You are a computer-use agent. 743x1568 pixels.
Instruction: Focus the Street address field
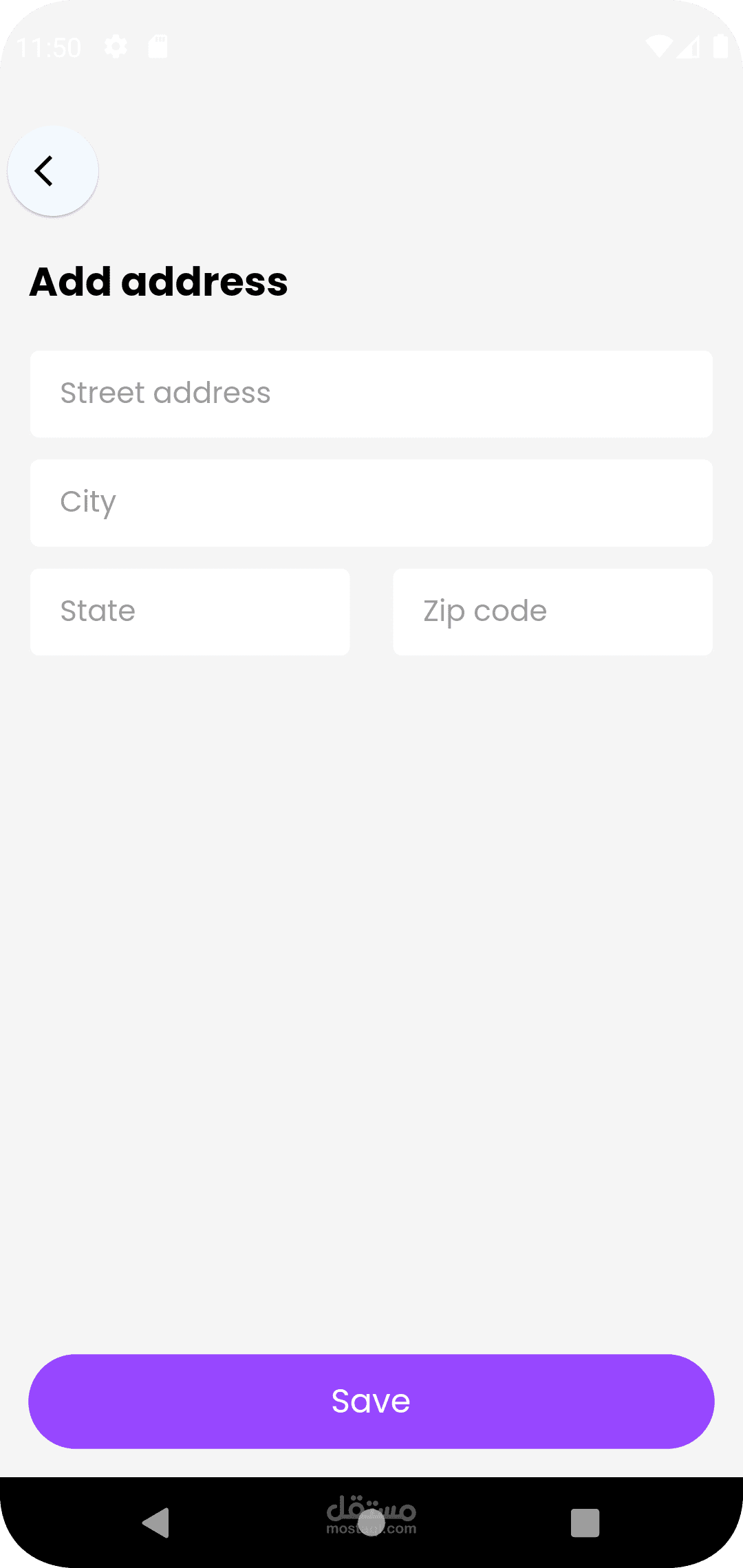click(x=371, y=394)
